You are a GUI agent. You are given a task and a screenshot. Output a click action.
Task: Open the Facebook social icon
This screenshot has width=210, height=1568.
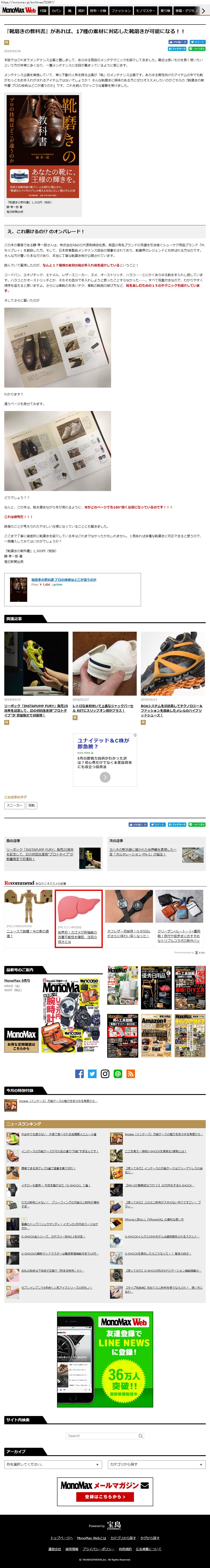(x=79, y=1074)
